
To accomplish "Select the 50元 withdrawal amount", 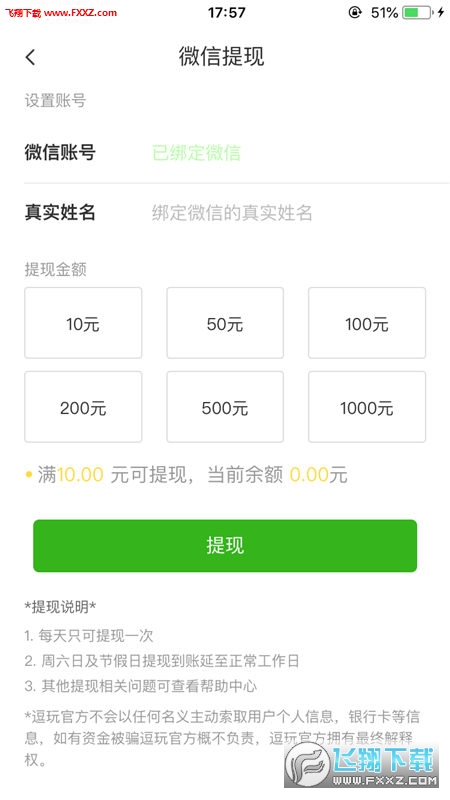I will pyautogui.click(x=225, y=323).
